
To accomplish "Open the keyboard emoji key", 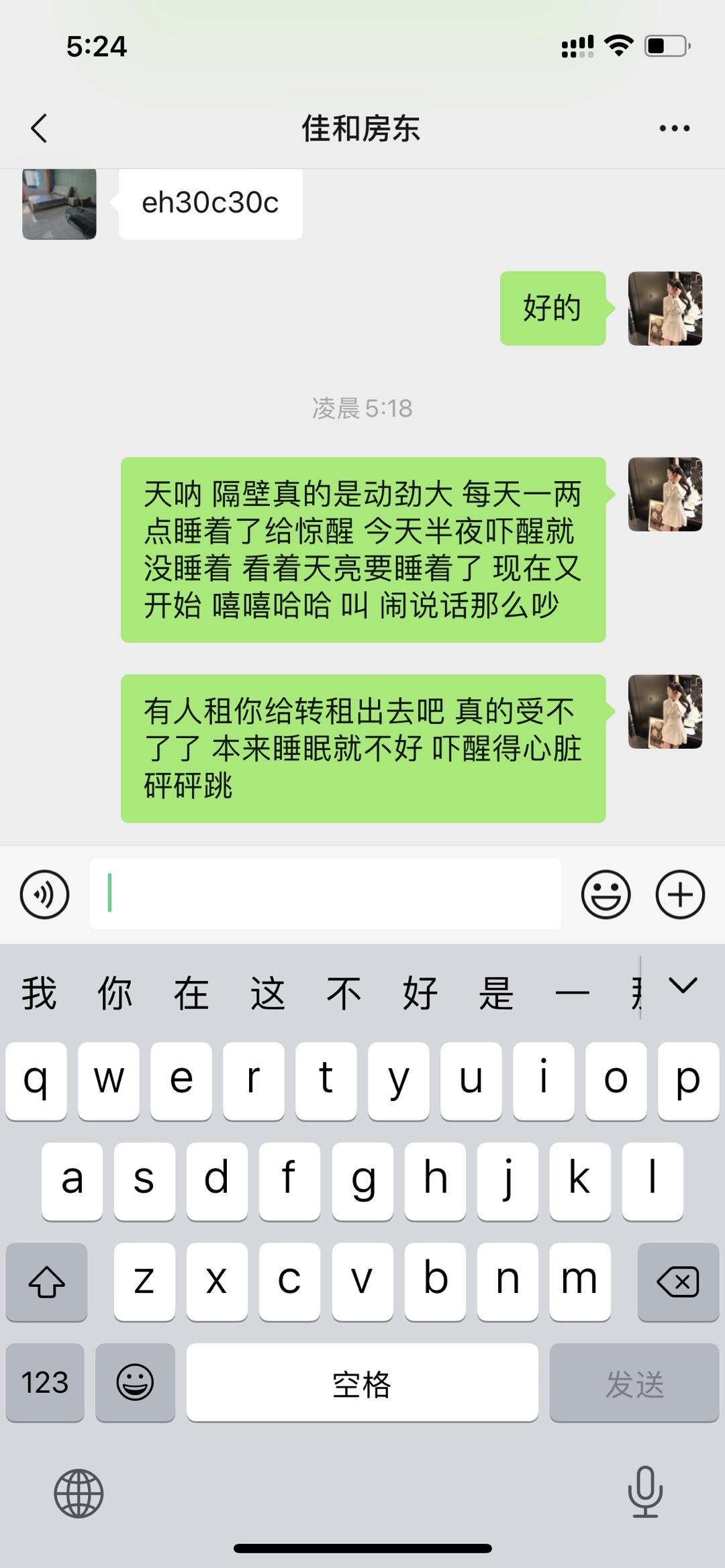I will 135,1383.
